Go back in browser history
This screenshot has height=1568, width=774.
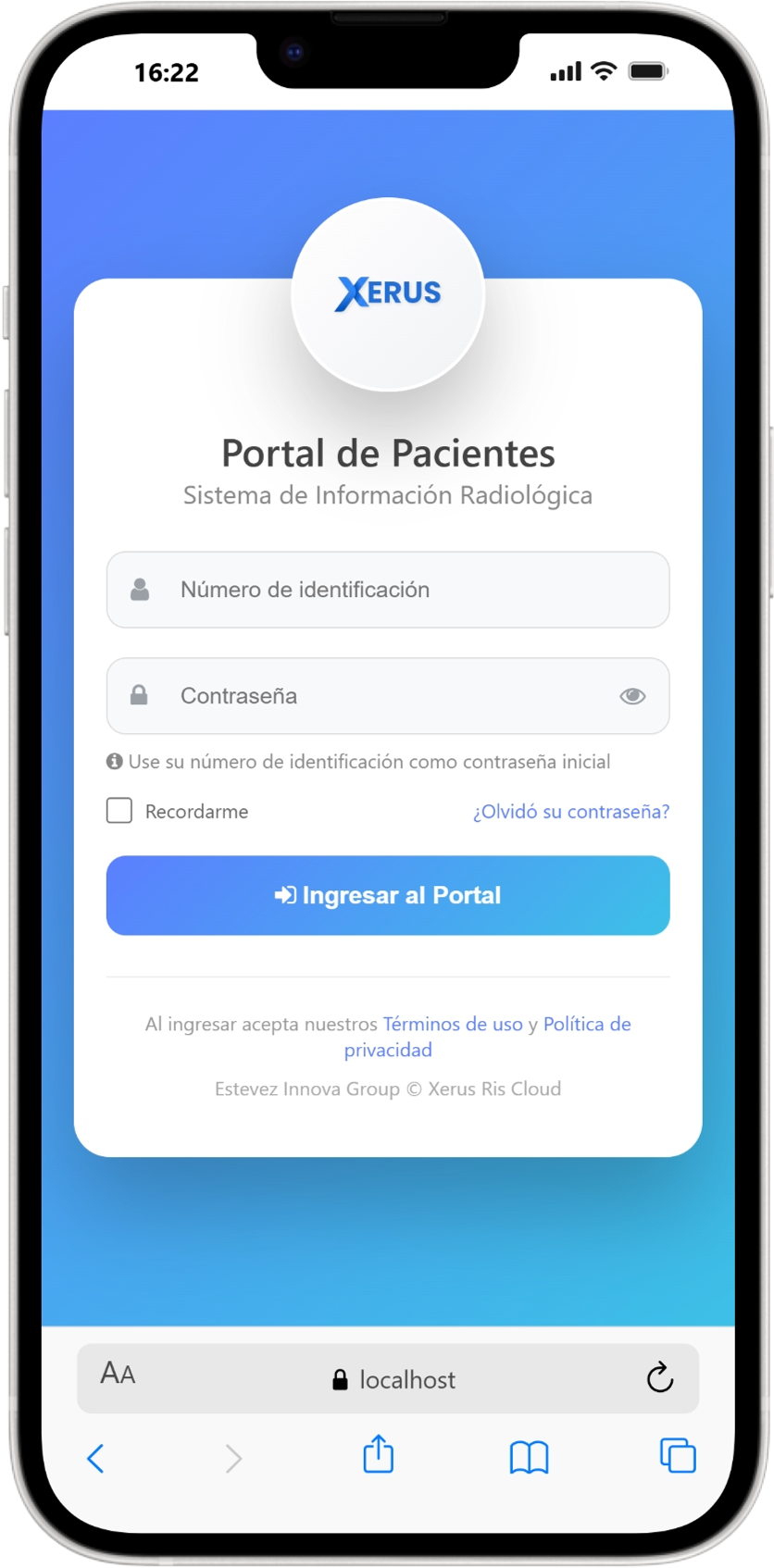point(96,1458)
